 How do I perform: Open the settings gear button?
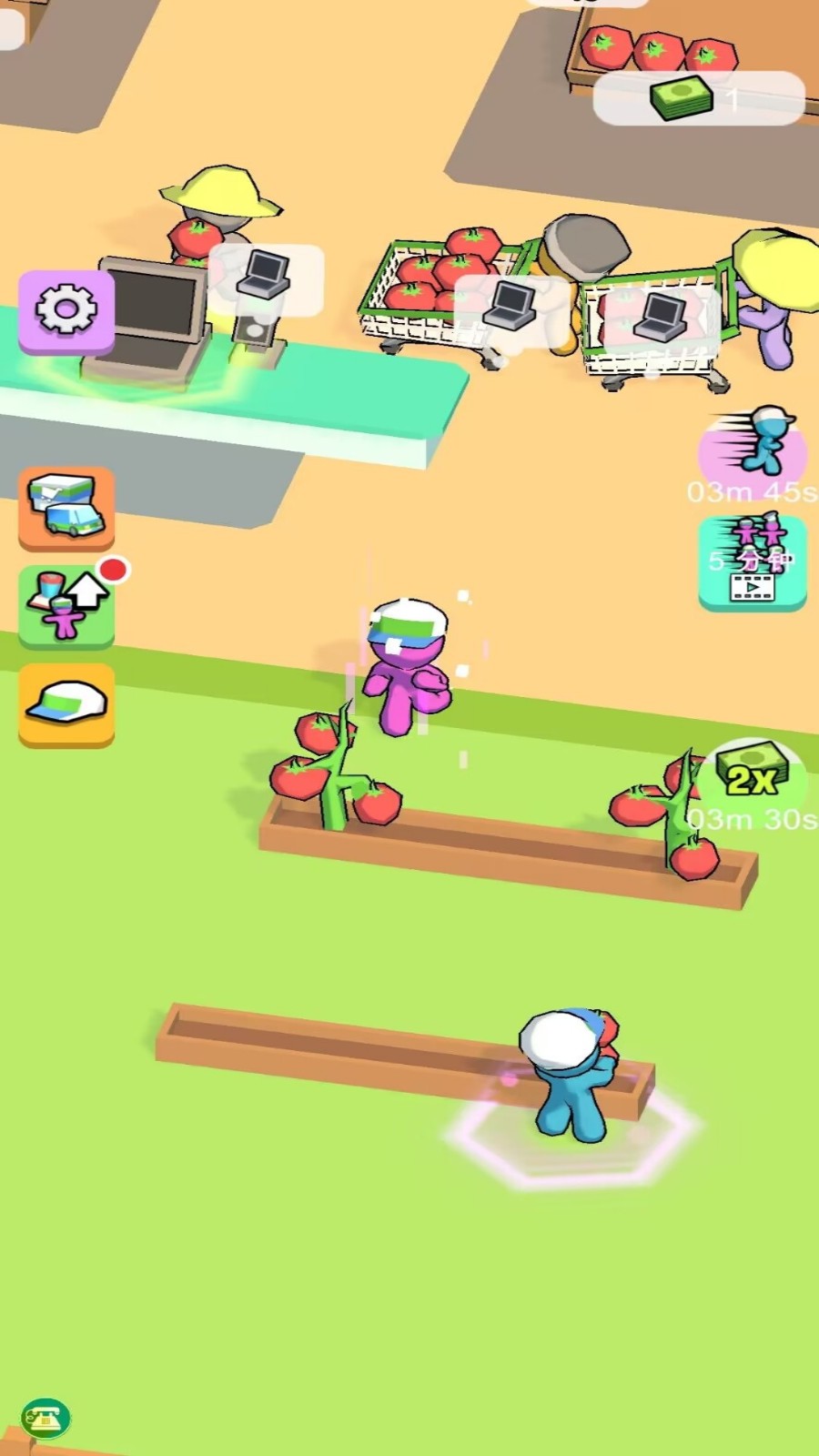66,311
